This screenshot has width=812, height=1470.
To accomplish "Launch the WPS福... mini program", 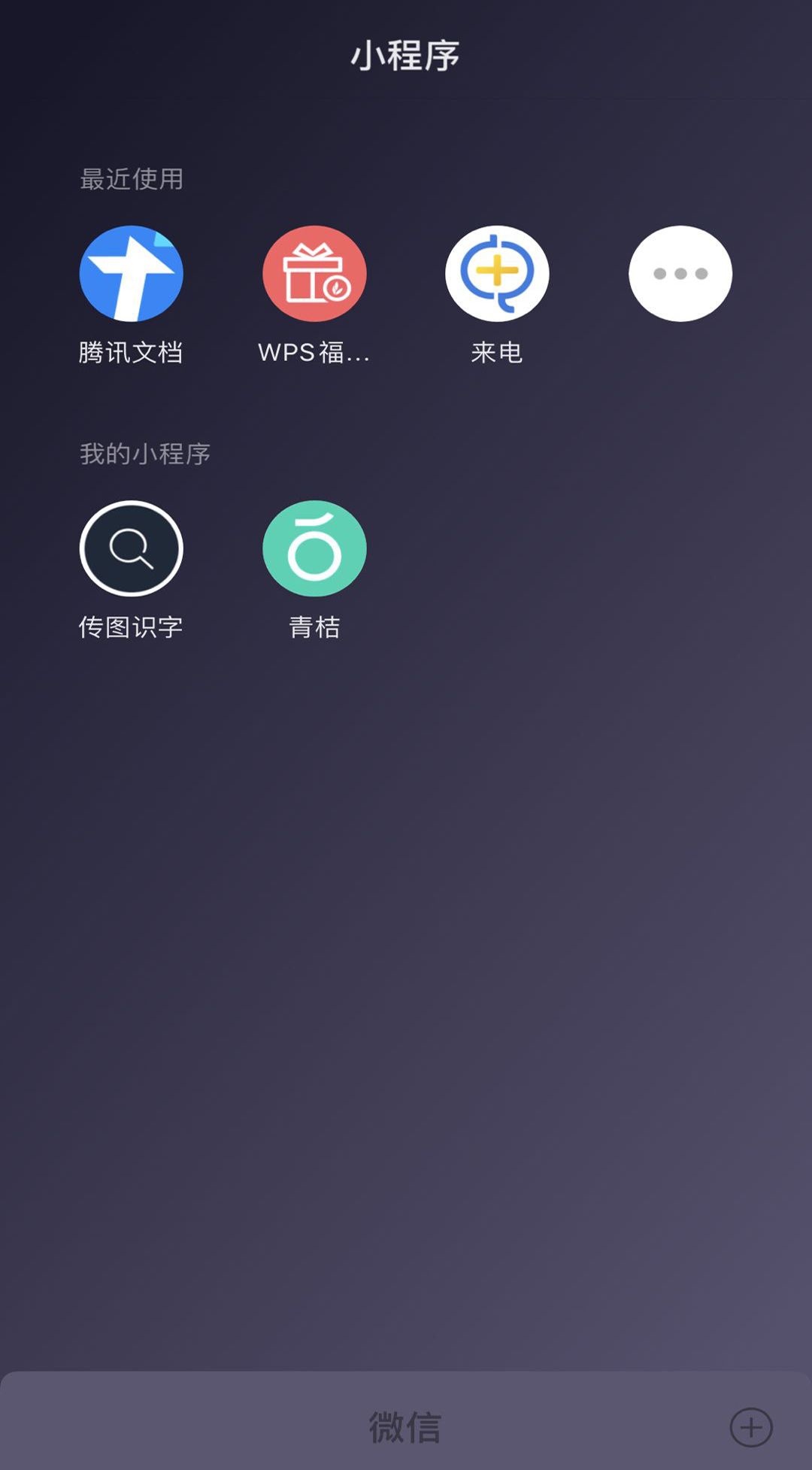I will [x=314, y=274].
